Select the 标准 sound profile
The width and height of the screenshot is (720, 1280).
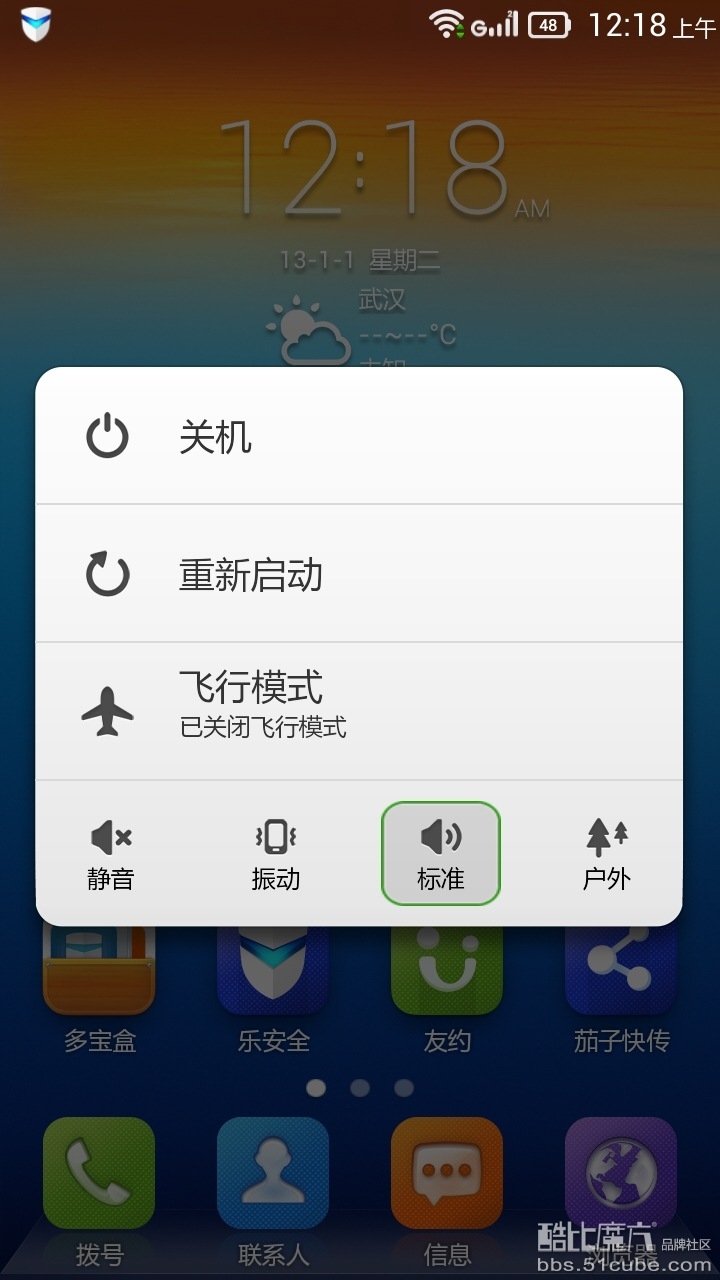440,853
